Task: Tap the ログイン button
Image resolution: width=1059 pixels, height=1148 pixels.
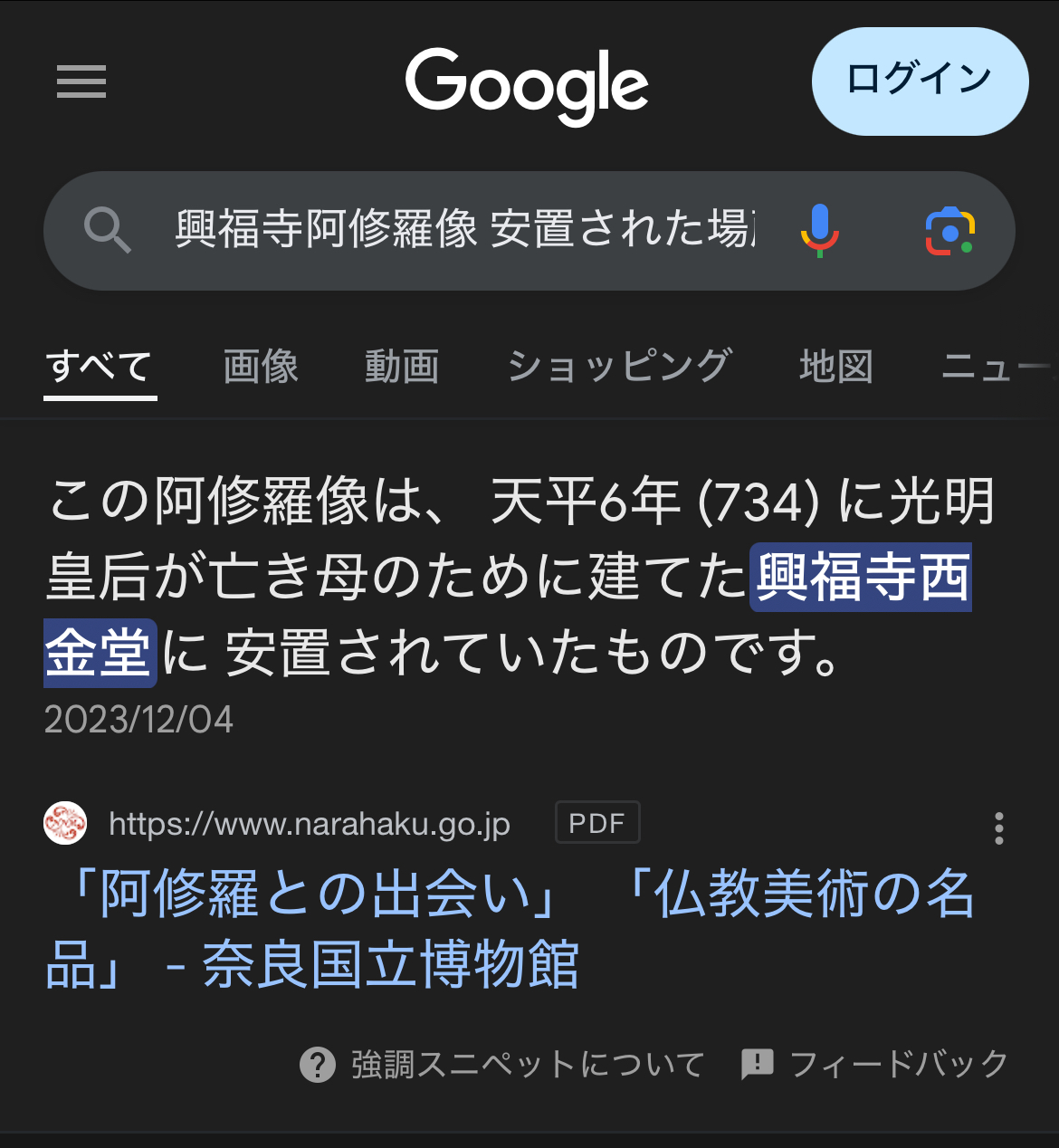Action: coord(920,81)
